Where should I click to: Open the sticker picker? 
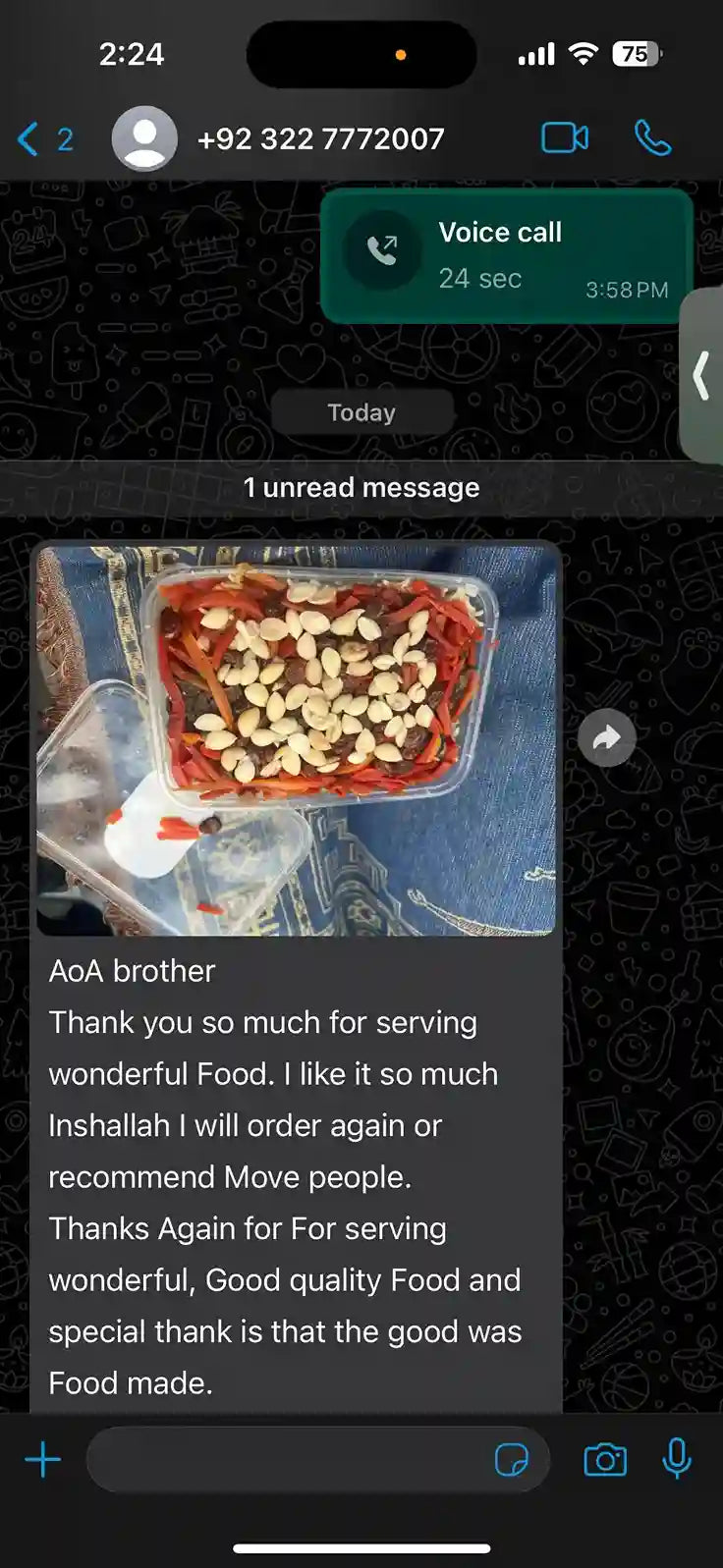point(511,1460)
